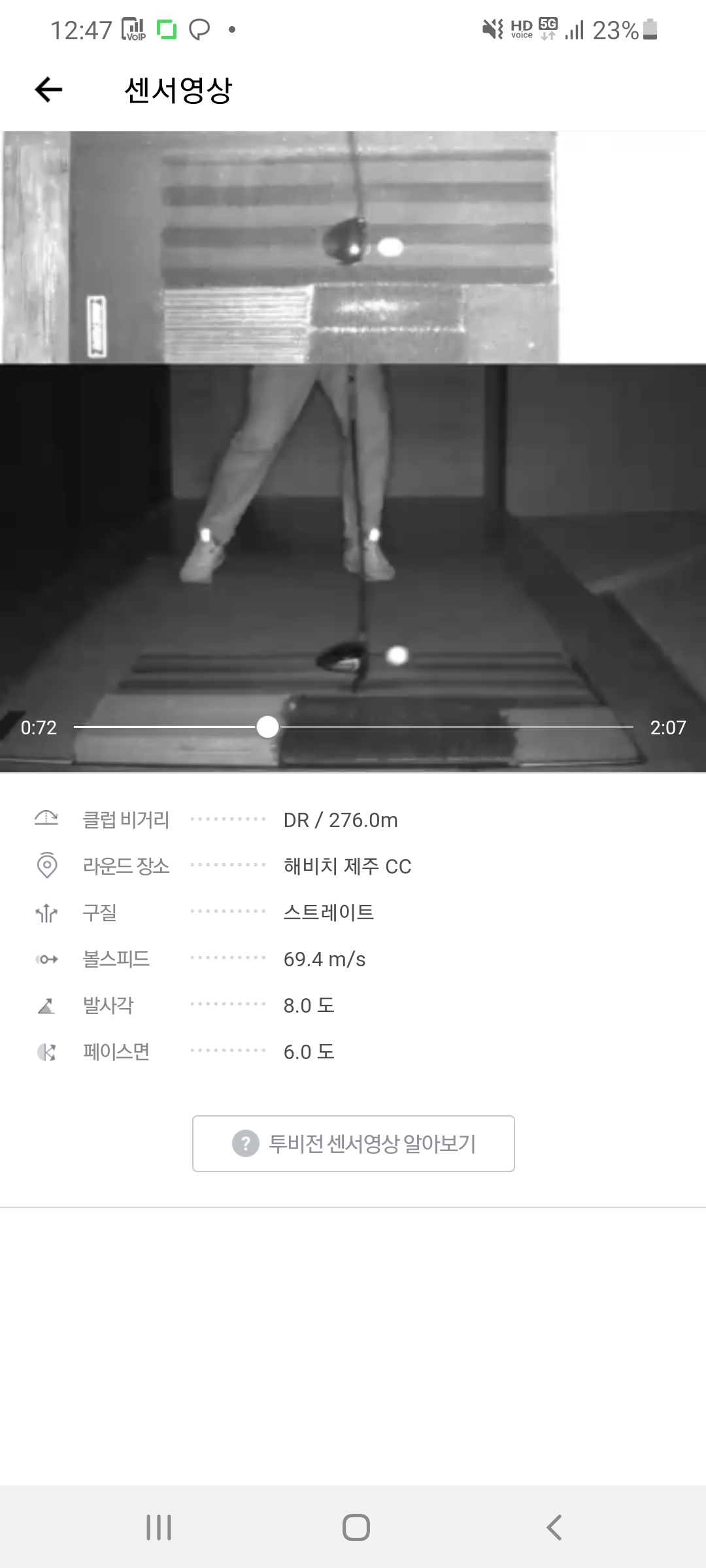This screenshot has width=706, height=1568.
Task: Open 투비전 센서영상 알아보기 help button
Action: pos(353,1143)
